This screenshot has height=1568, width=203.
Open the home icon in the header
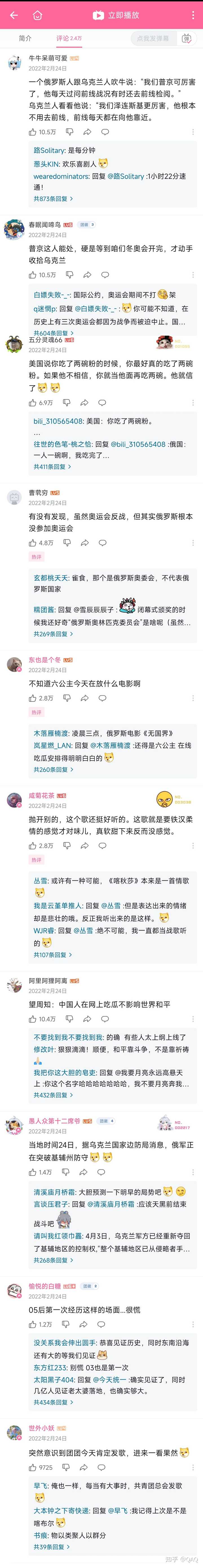pos(38,15)
